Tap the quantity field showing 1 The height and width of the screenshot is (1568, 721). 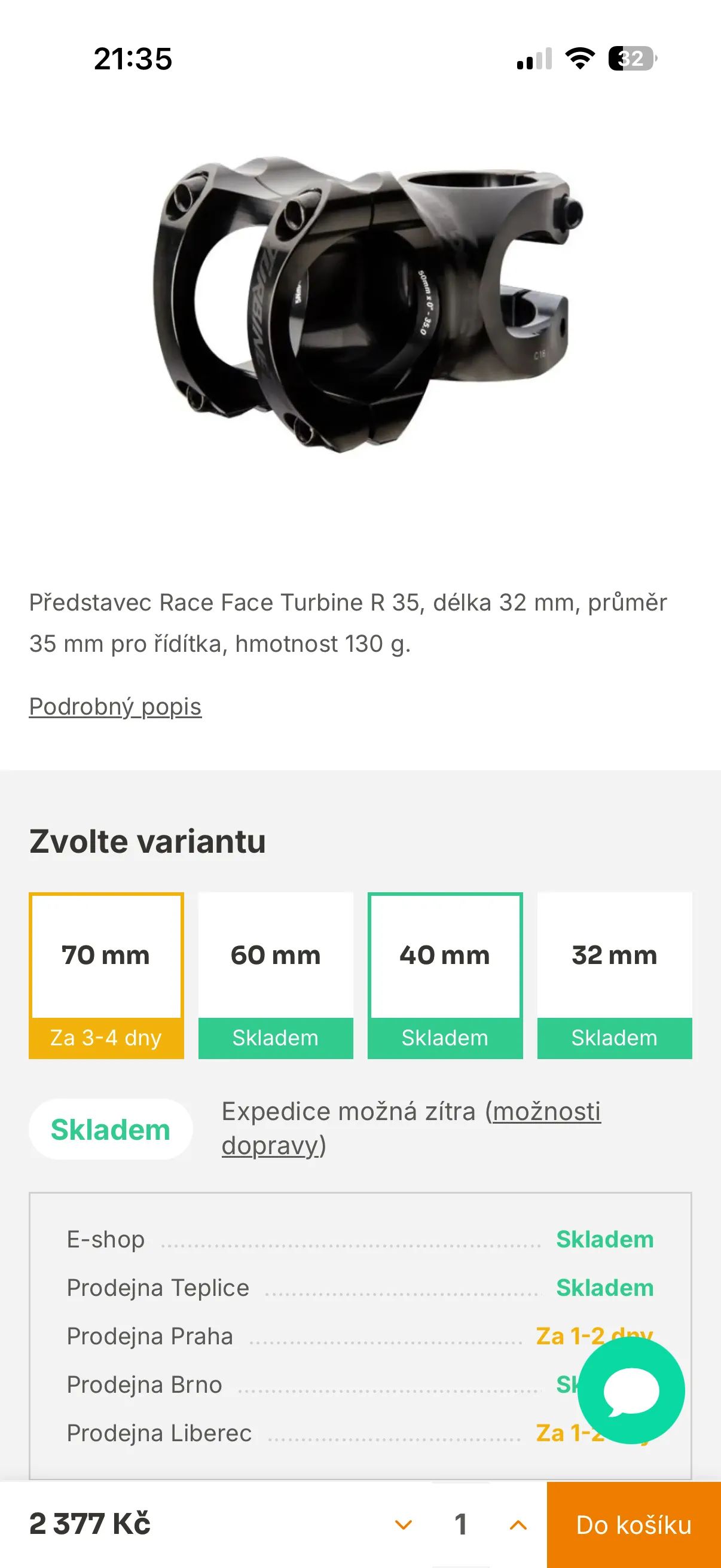click(460, 1525)
